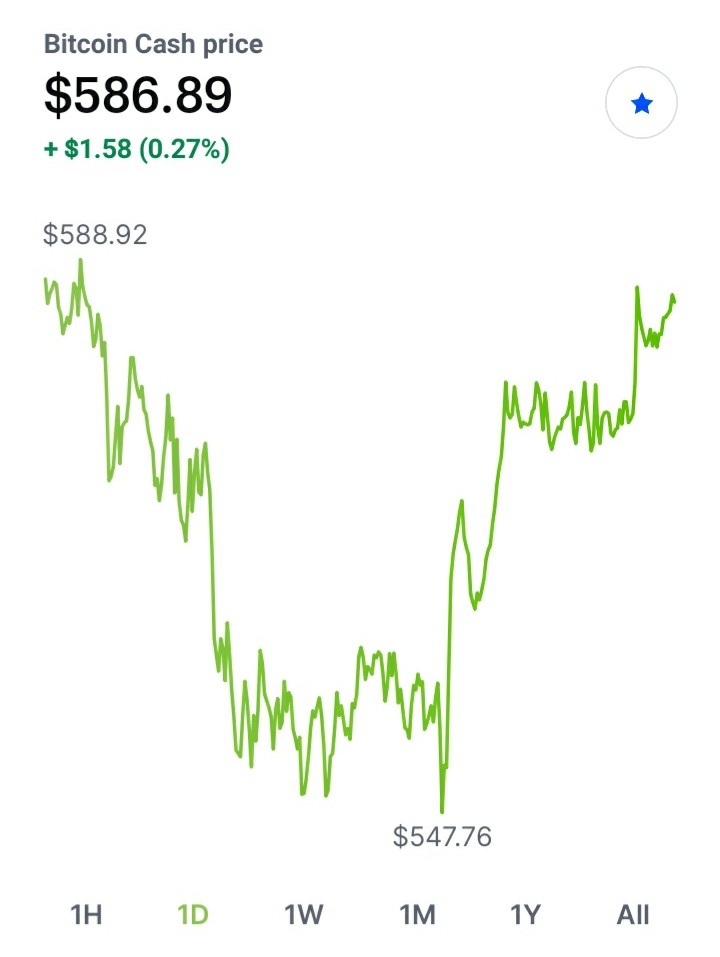Viewport: 720px width, 957px height.
Task: Display the All time range
Action: (633, 914)
